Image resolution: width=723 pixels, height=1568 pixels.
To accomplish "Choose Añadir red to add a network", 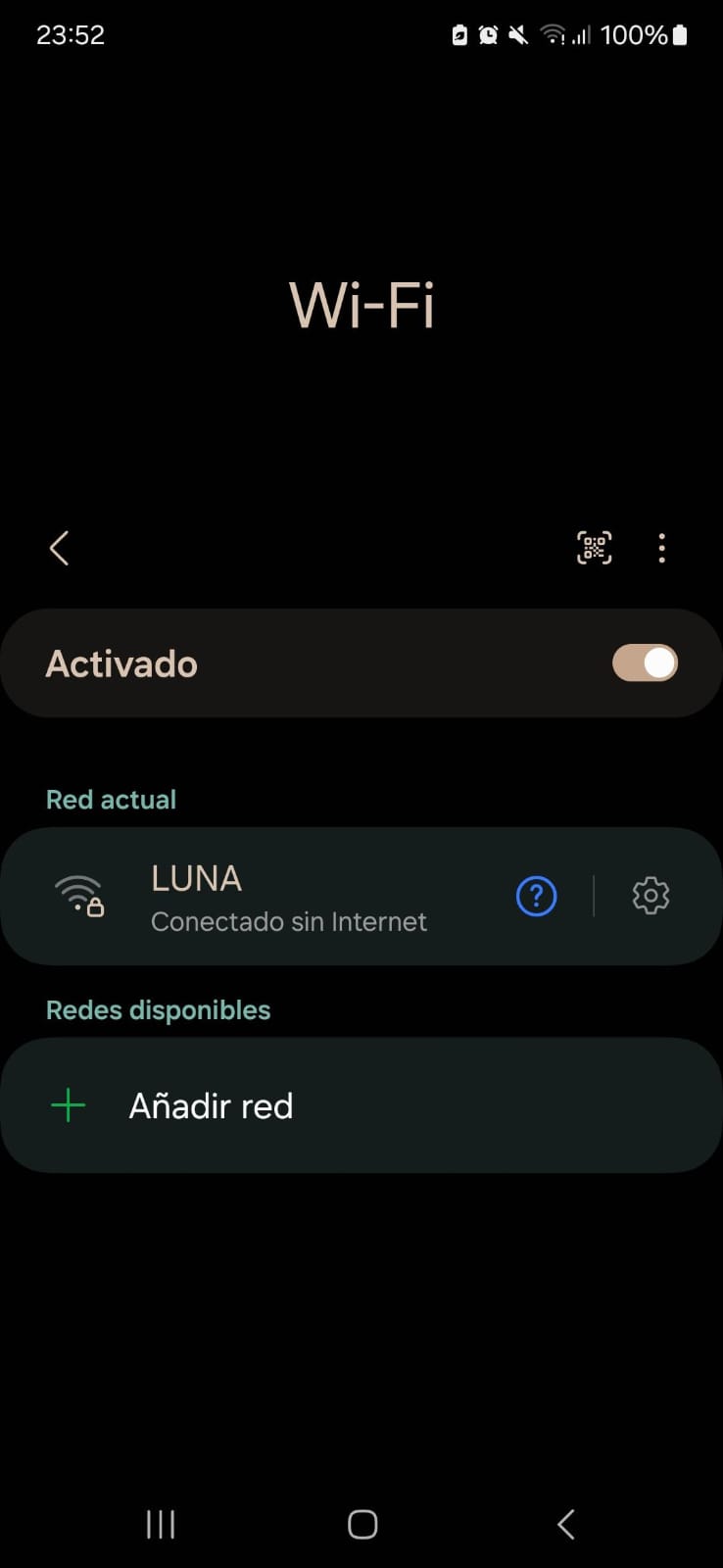I will point(212,1106).
